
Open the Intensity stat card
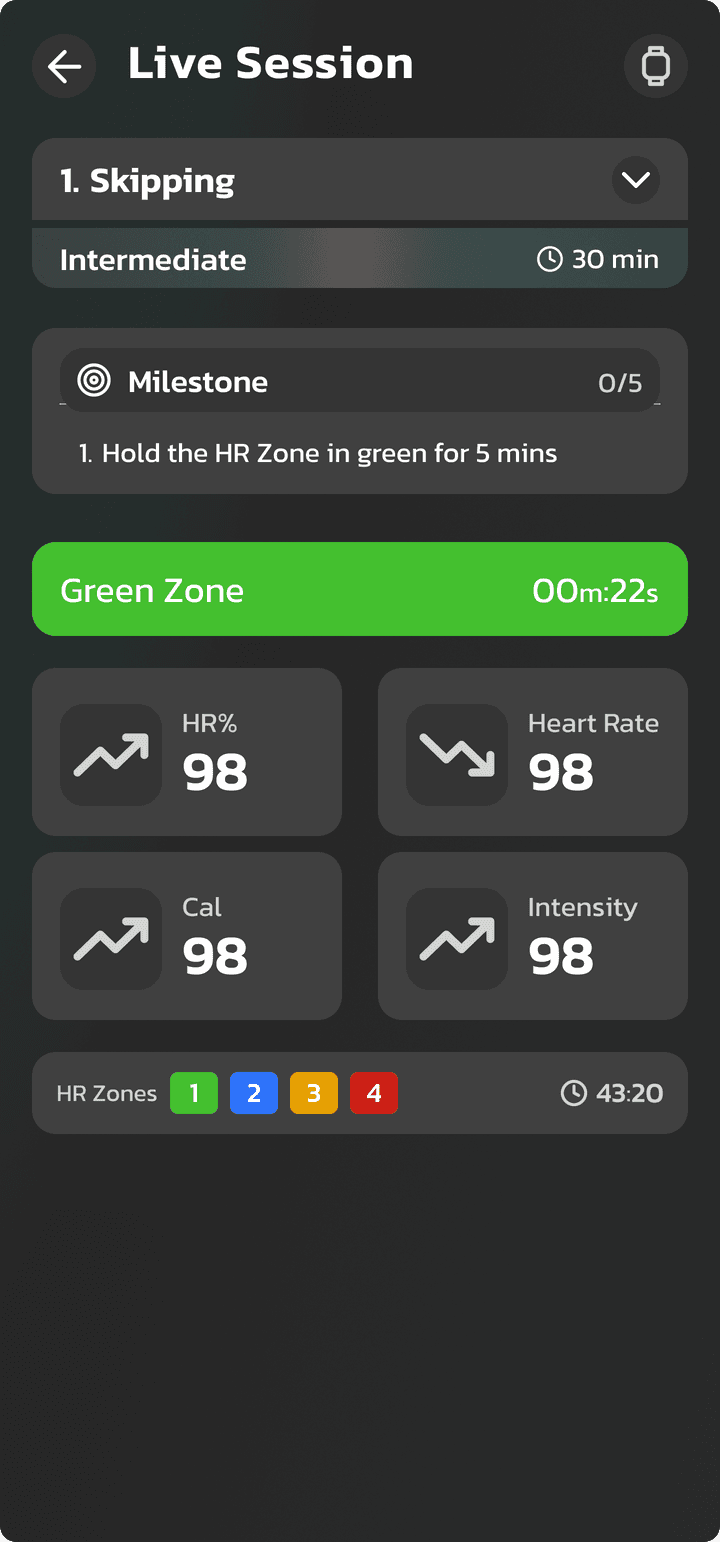click(533, 936)
